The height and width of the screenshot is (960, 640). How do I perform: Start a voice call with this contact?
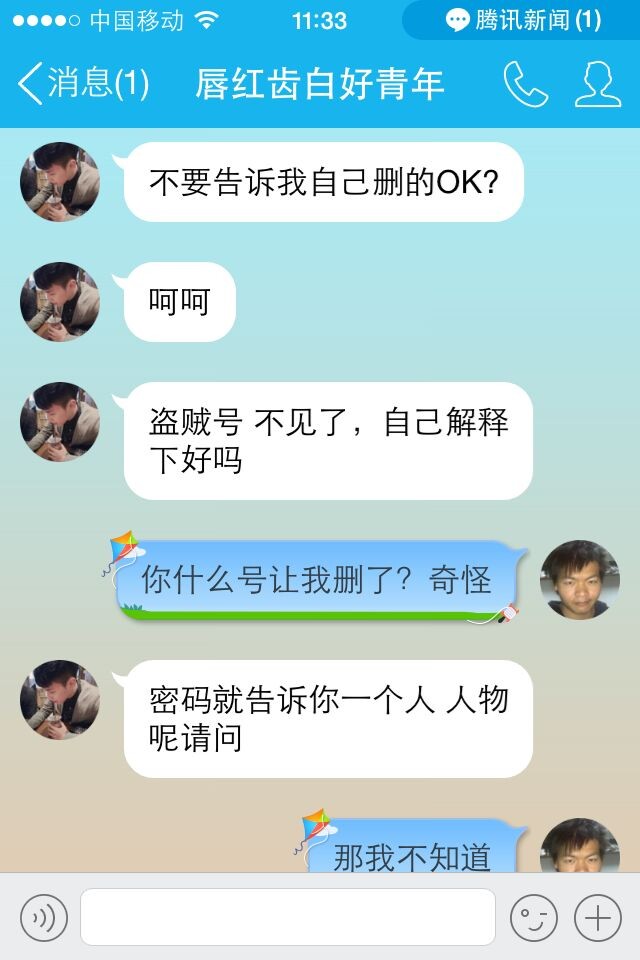tap(524, 84)
